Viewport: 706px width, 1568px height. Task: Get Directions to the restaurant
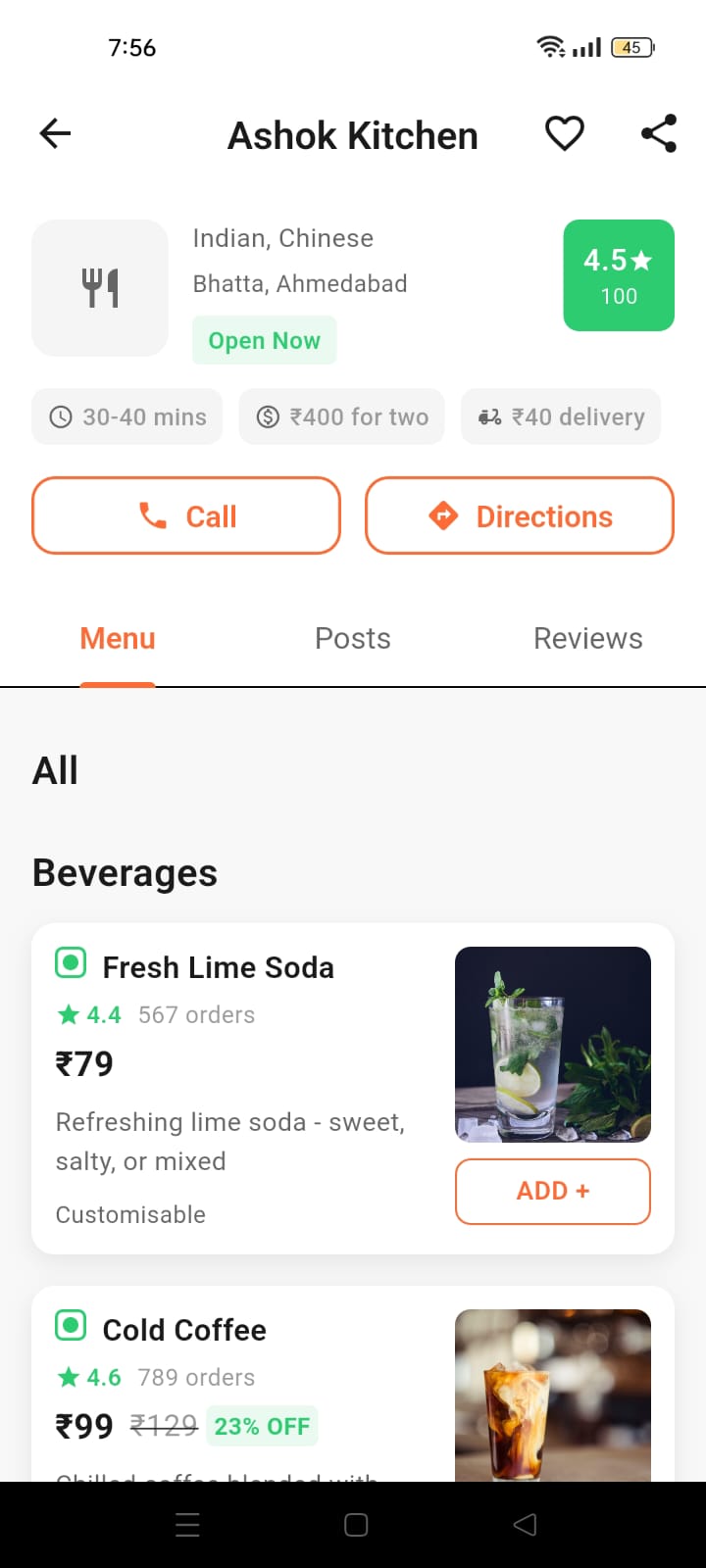click(520, 515)
